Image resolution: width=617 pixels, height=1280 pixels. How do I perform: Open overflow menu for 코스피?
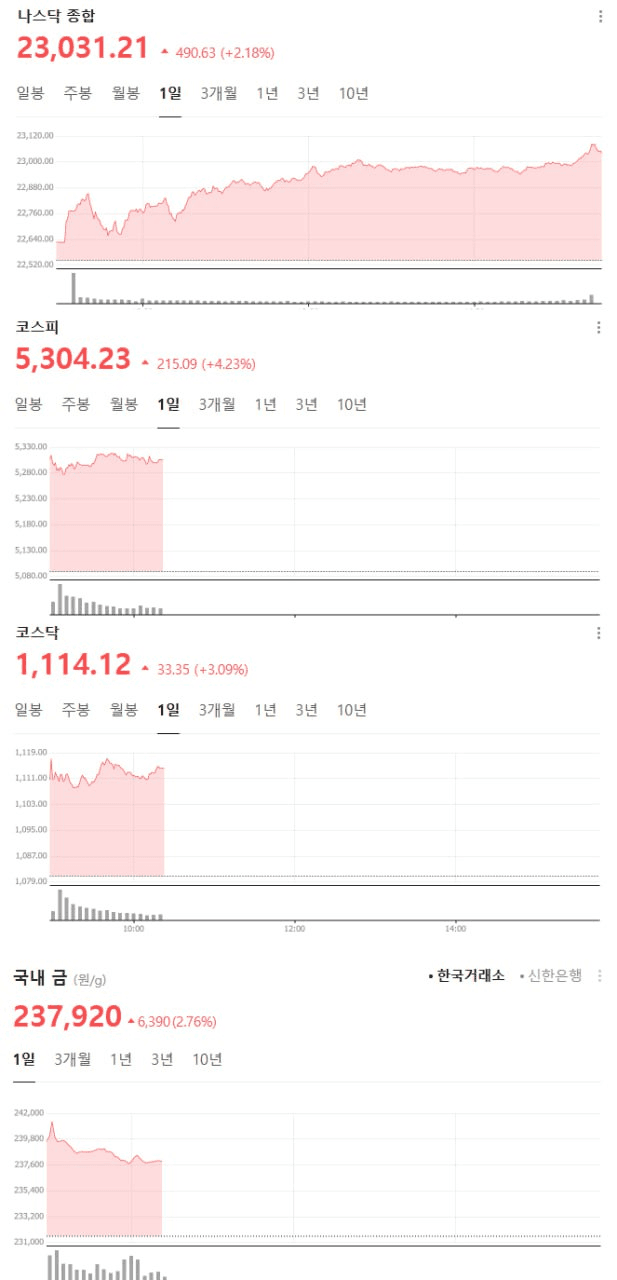click(598, 328)
